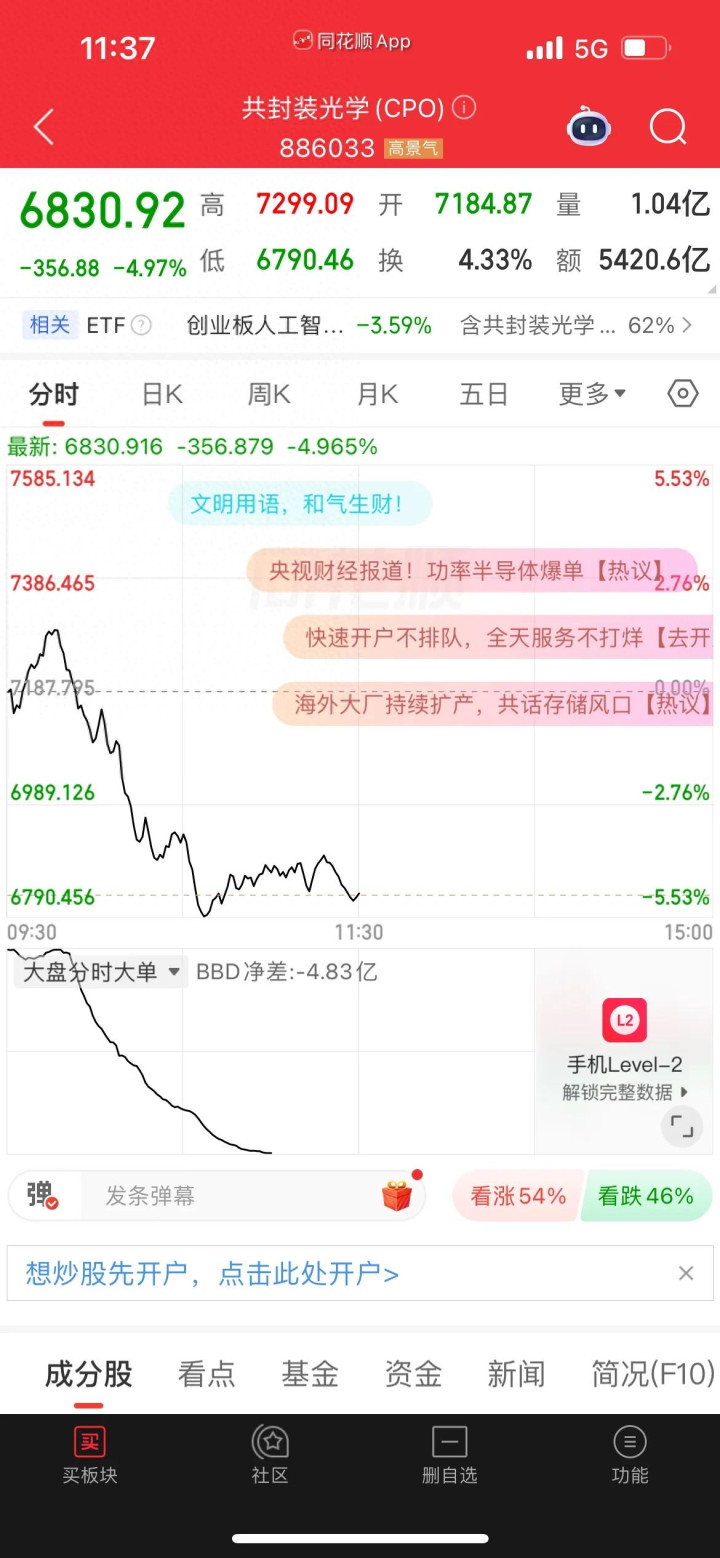
Task: Go back using the top-left arrow
Action: coord(44,127)
